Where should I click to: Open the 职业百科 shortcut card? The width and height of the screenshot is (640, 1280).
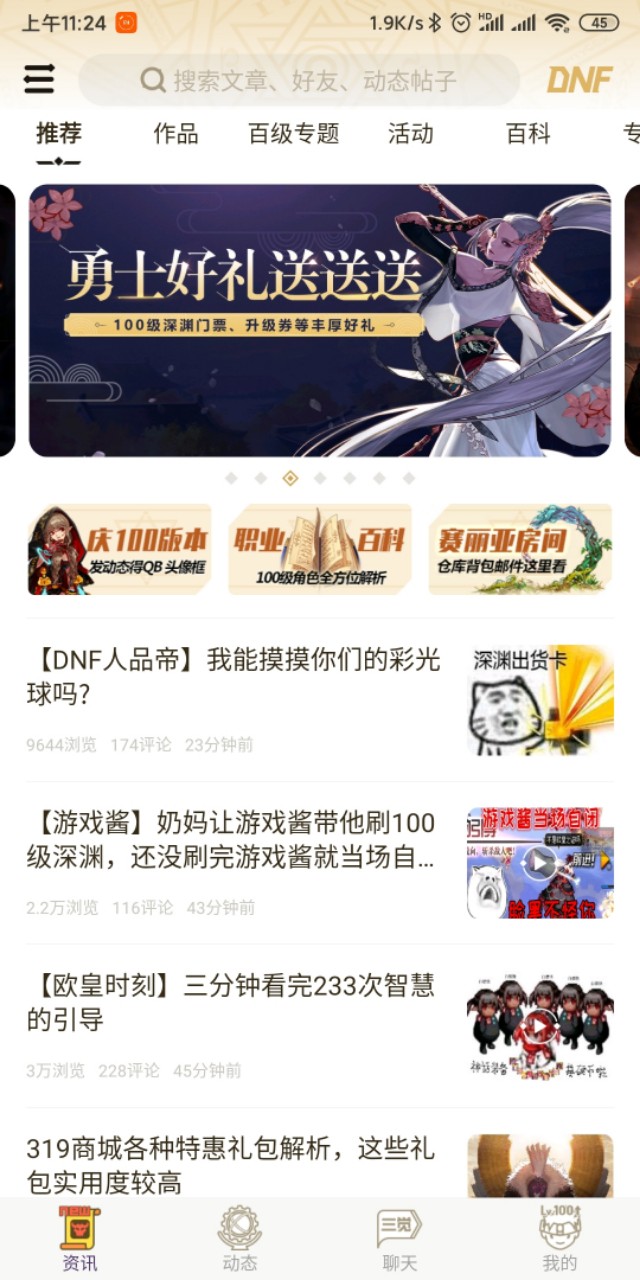pos(319,550)
